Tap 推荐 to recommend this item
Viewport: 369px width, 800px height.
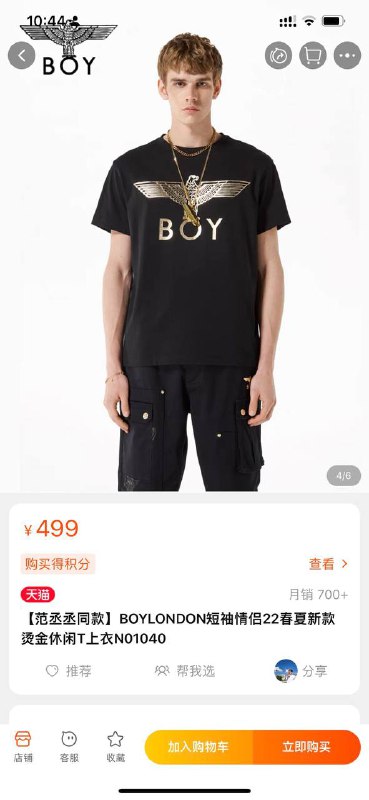coord(69,671)
